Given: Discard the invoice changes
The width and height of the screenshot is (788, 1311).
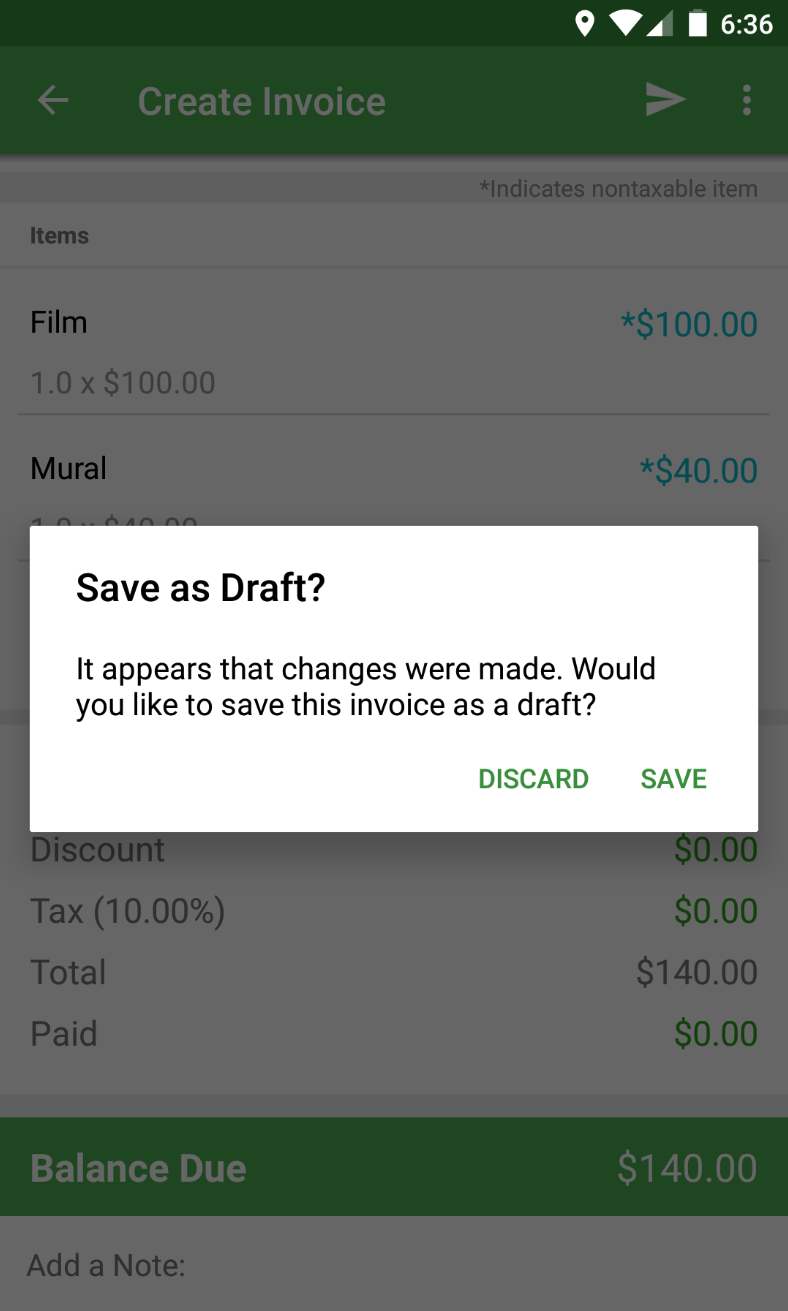Looking at the screenshot, I should point(533,779).
